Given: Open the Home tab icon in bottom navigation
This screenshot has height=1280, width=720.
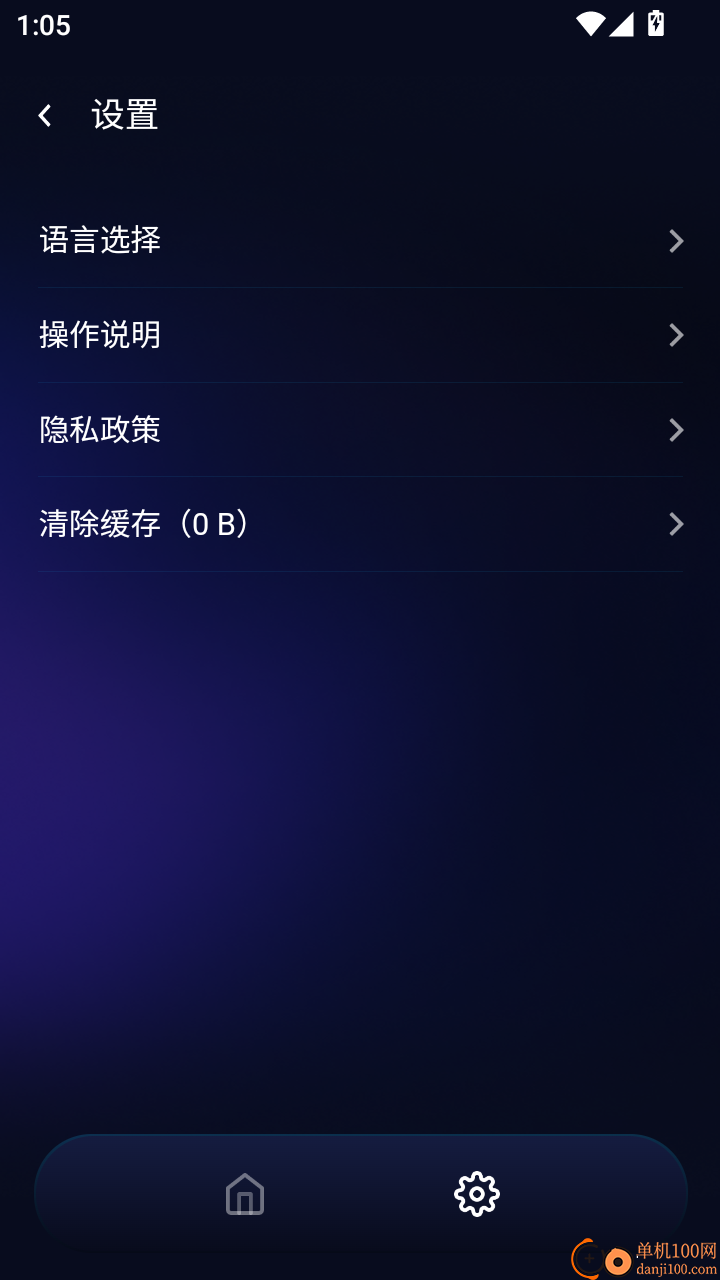Looking at the screenshot, I should 243,1193.
